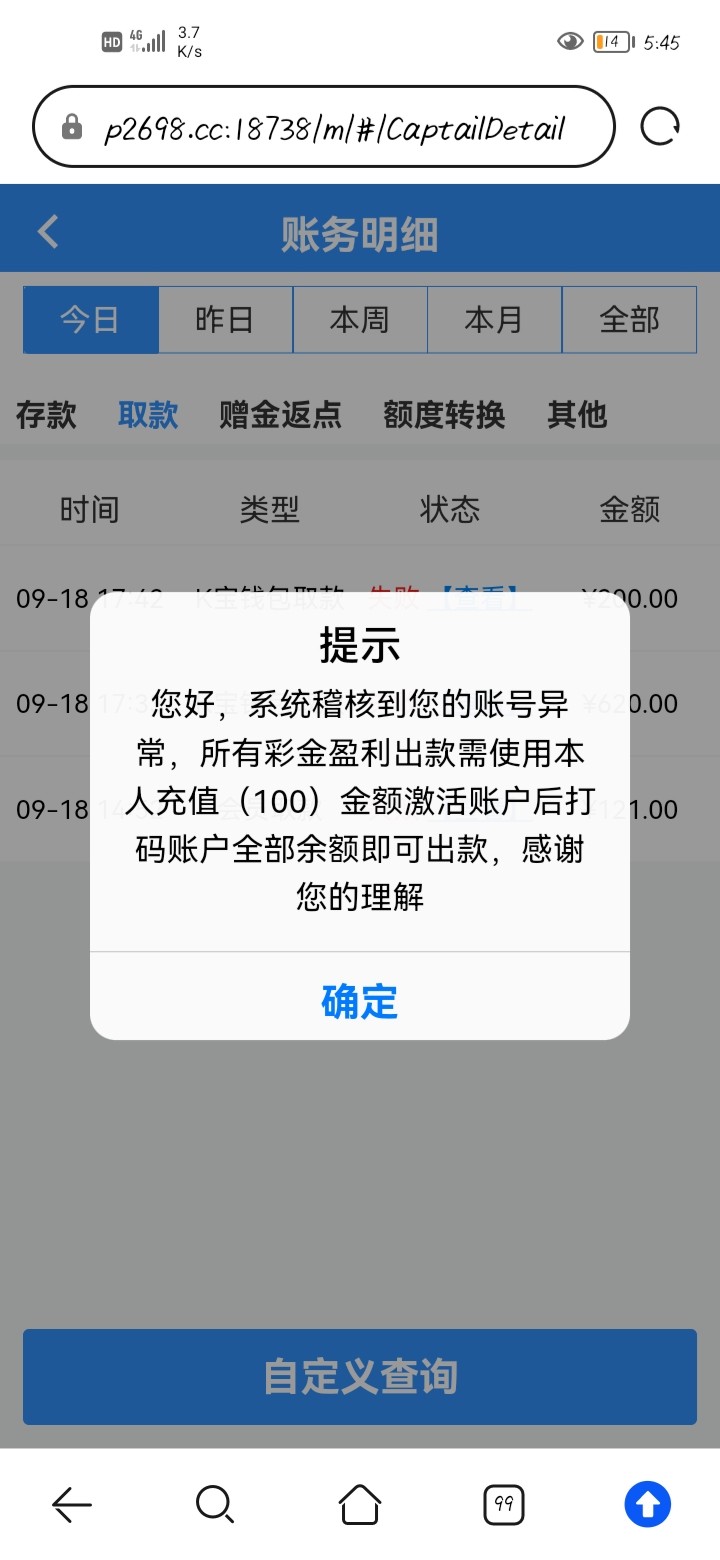This screenshot has height=1560, width=720.
Task: Open the browser home page
Action: click(x=360, y=1503)
